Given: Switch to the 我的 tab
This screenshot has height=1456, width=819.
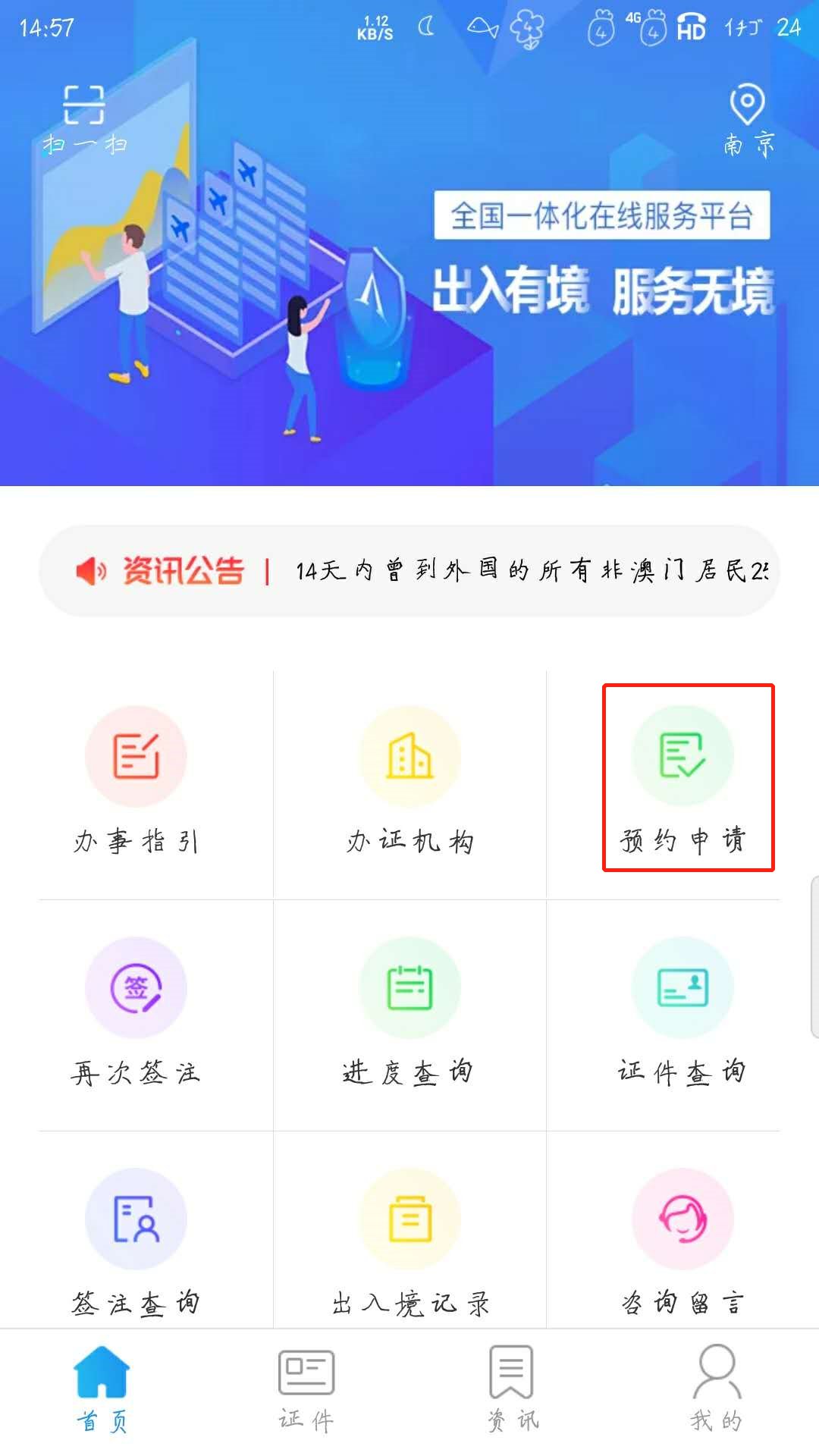Looking at the screenshot, I should (x=717, y=1388).
